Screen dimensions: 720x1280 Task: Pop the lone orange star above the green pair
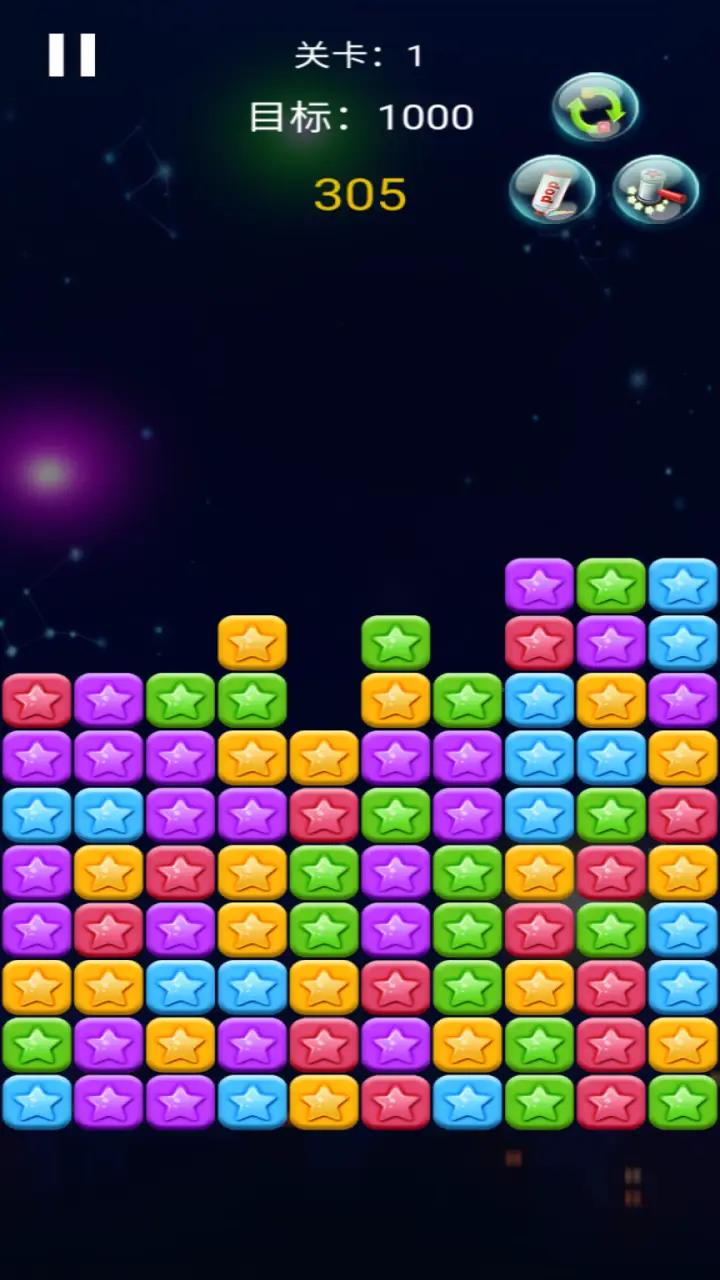point(252,642)
